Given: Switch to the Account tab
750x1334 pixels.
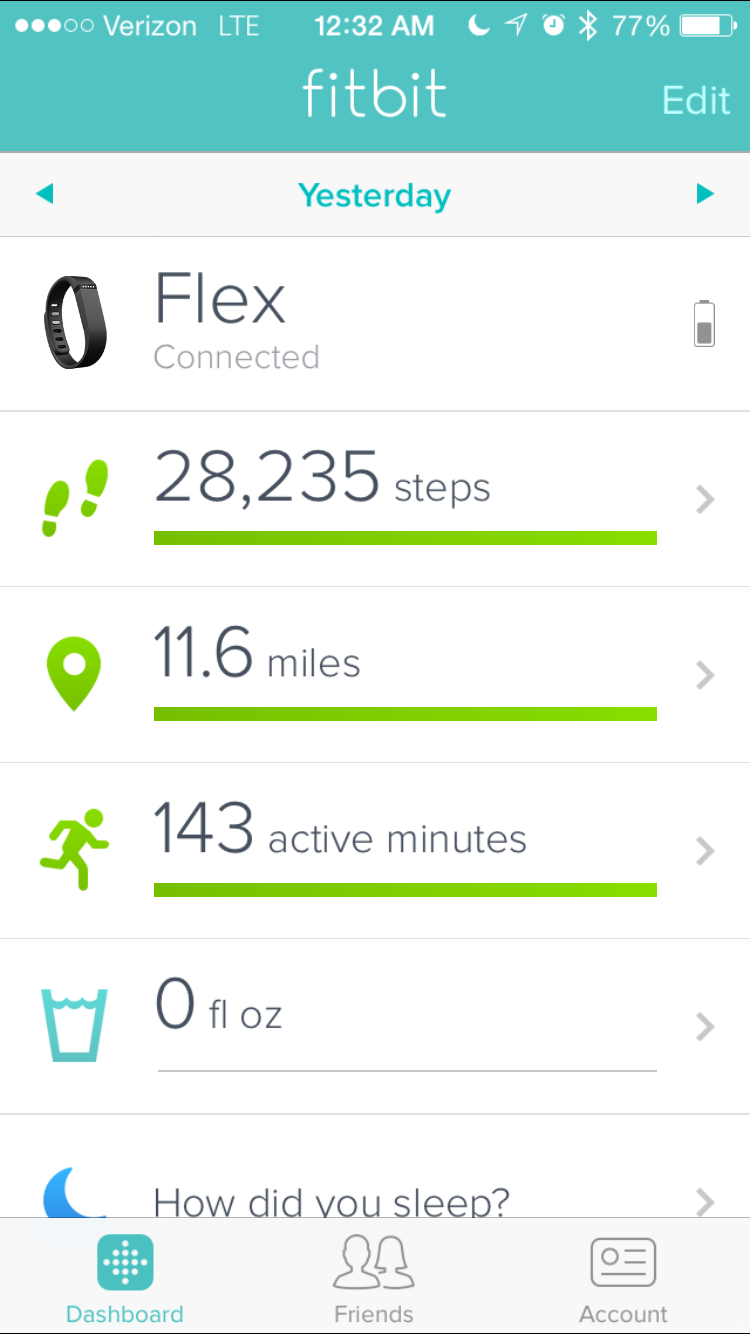Looking at the screenshot, I should 623,1276.
